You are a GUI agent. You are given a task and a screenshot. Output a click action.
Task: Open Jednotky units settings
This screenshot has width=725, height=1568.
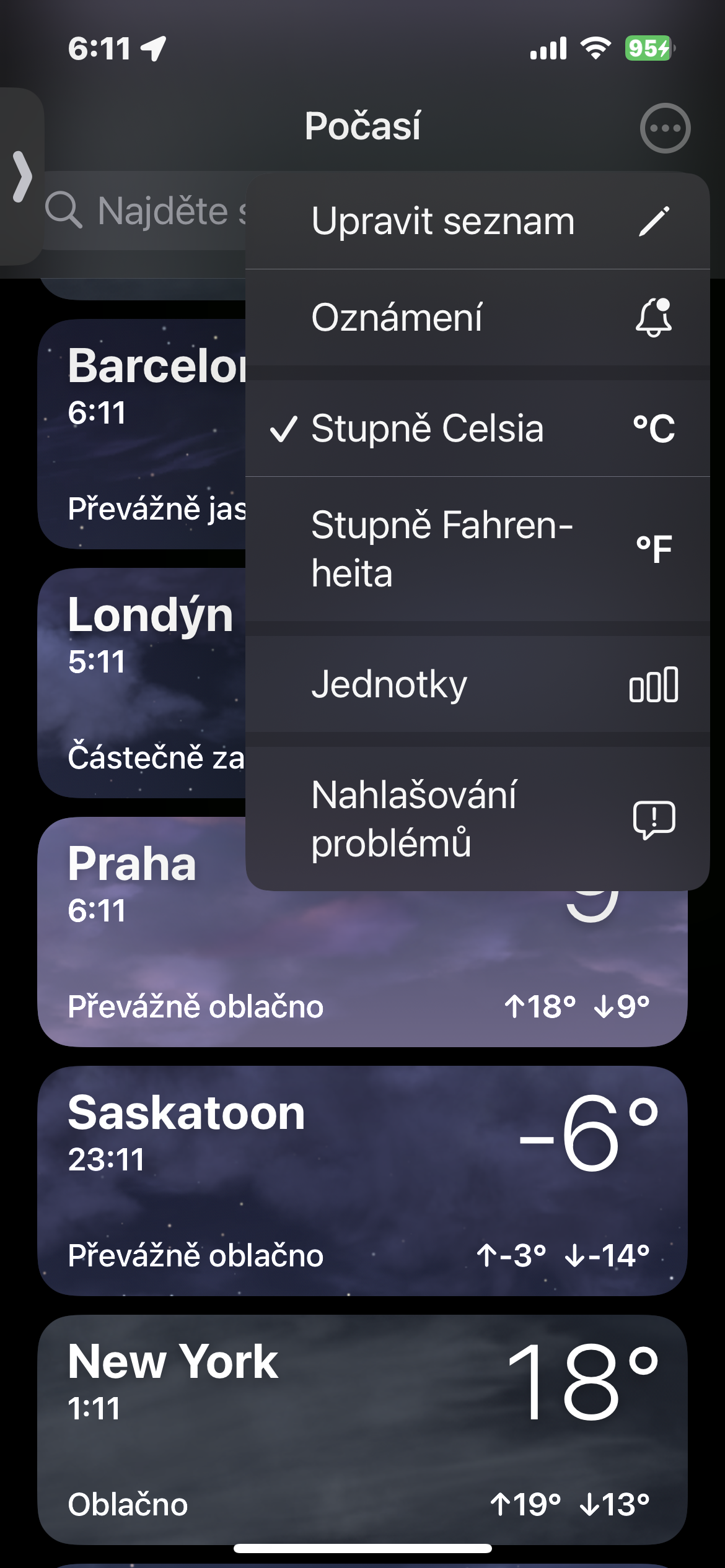(x=477, y=684)
